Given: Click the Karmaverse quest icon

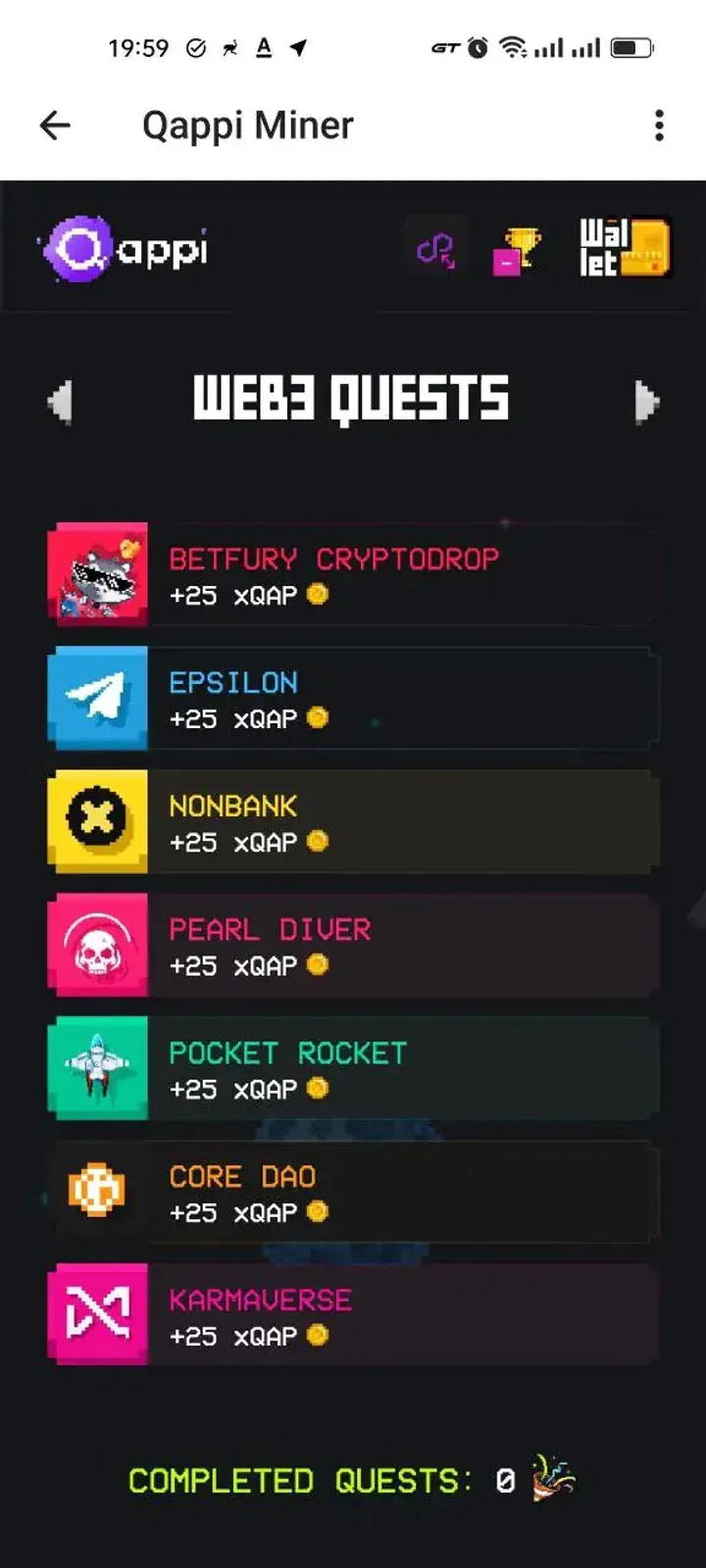Looking at the screenshot, I should click(97, 1315).
